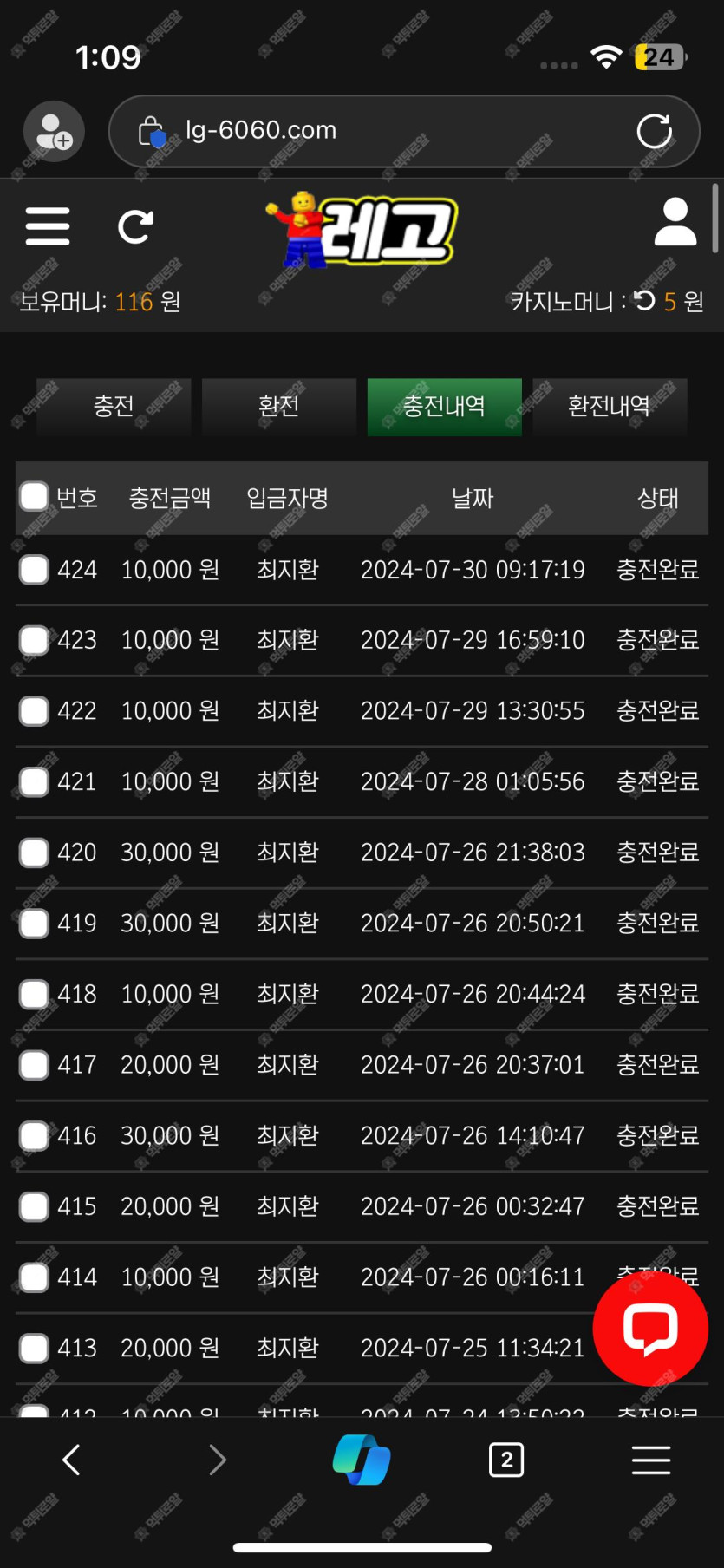
Task: Open the browser bottom menu
Action: coord(651,1460)
